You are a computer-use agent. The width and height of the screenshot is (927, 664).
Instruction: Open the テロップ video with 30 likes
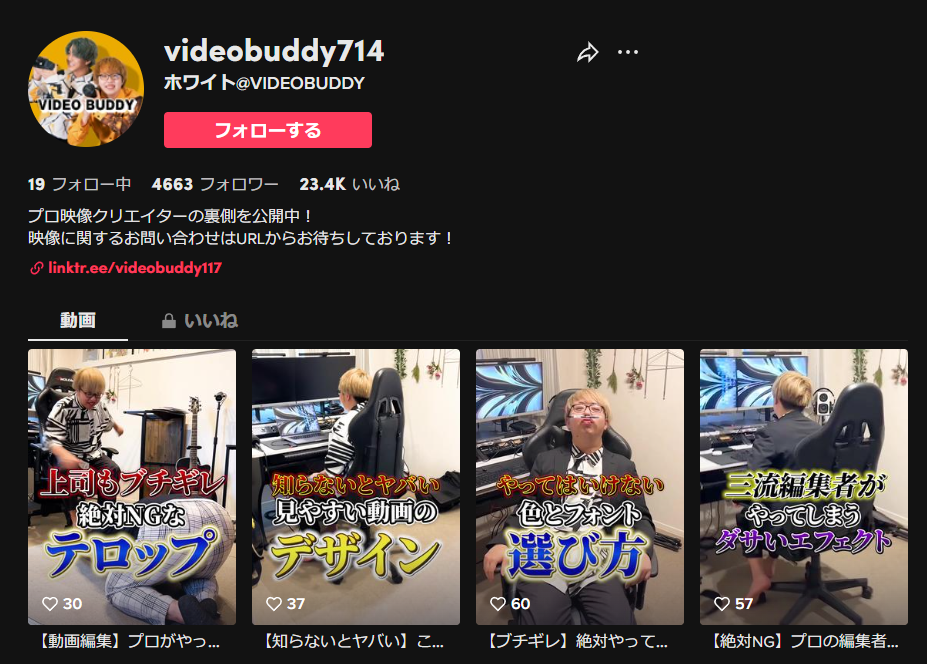(x=132, y=487)
